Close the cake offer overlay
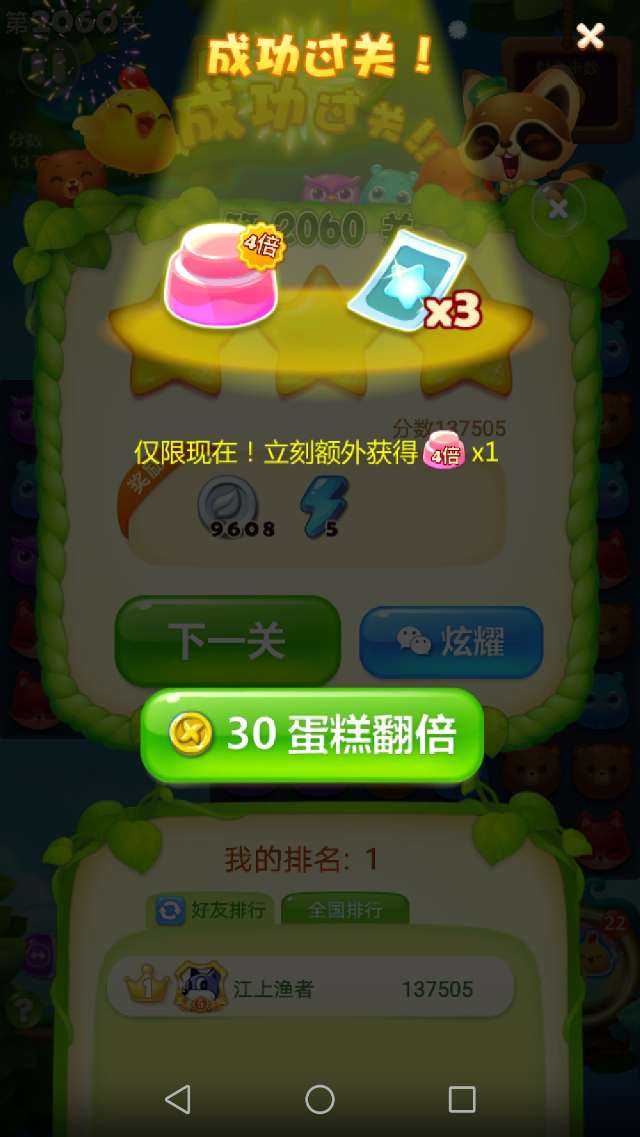Screen dimensions: 640x1137 point(590,35)
